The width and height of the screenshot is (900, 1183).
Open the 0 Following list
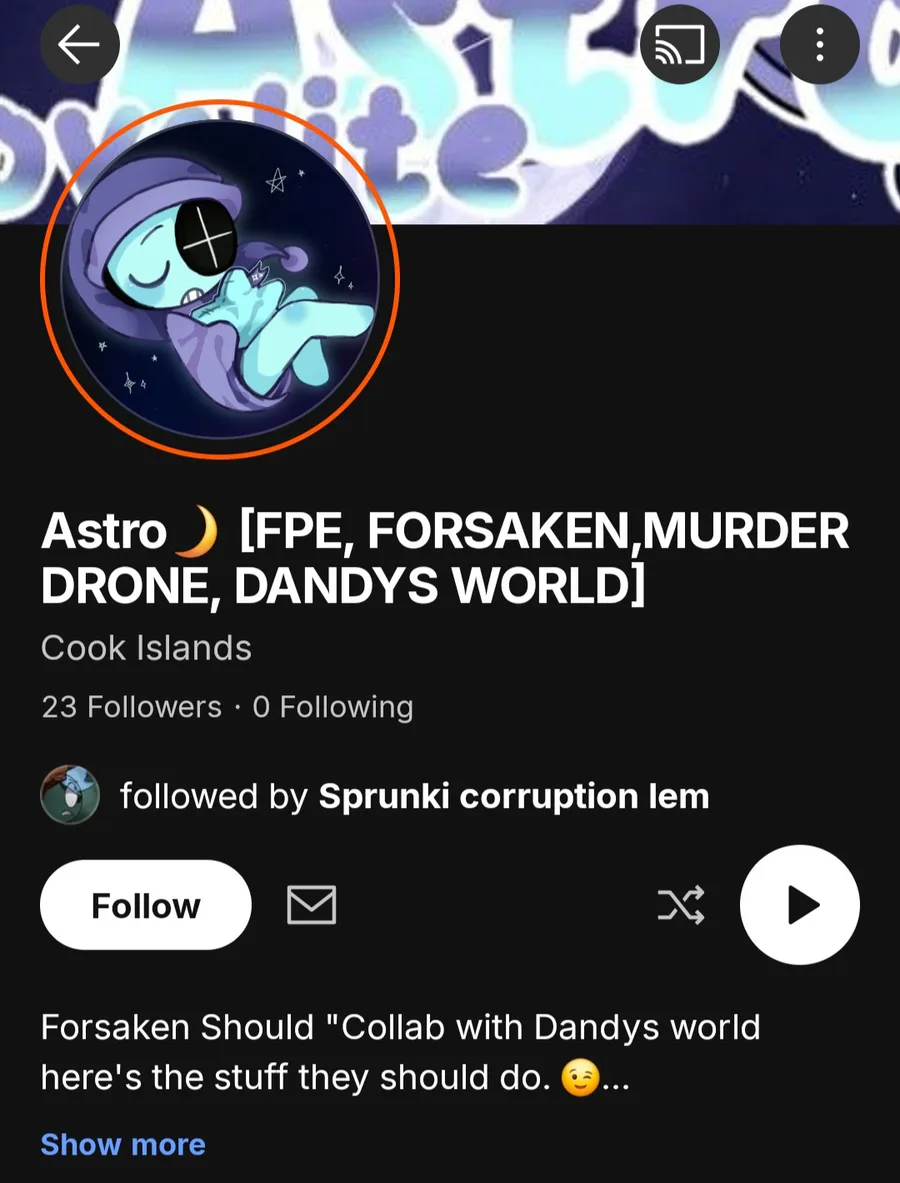click(333, 707)
